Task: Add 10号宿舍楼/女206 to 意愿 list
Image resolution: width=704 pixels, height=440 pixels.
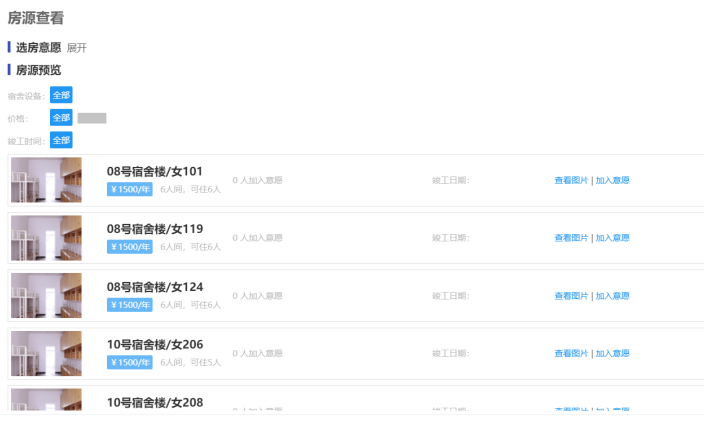Action: pos(613,354)
